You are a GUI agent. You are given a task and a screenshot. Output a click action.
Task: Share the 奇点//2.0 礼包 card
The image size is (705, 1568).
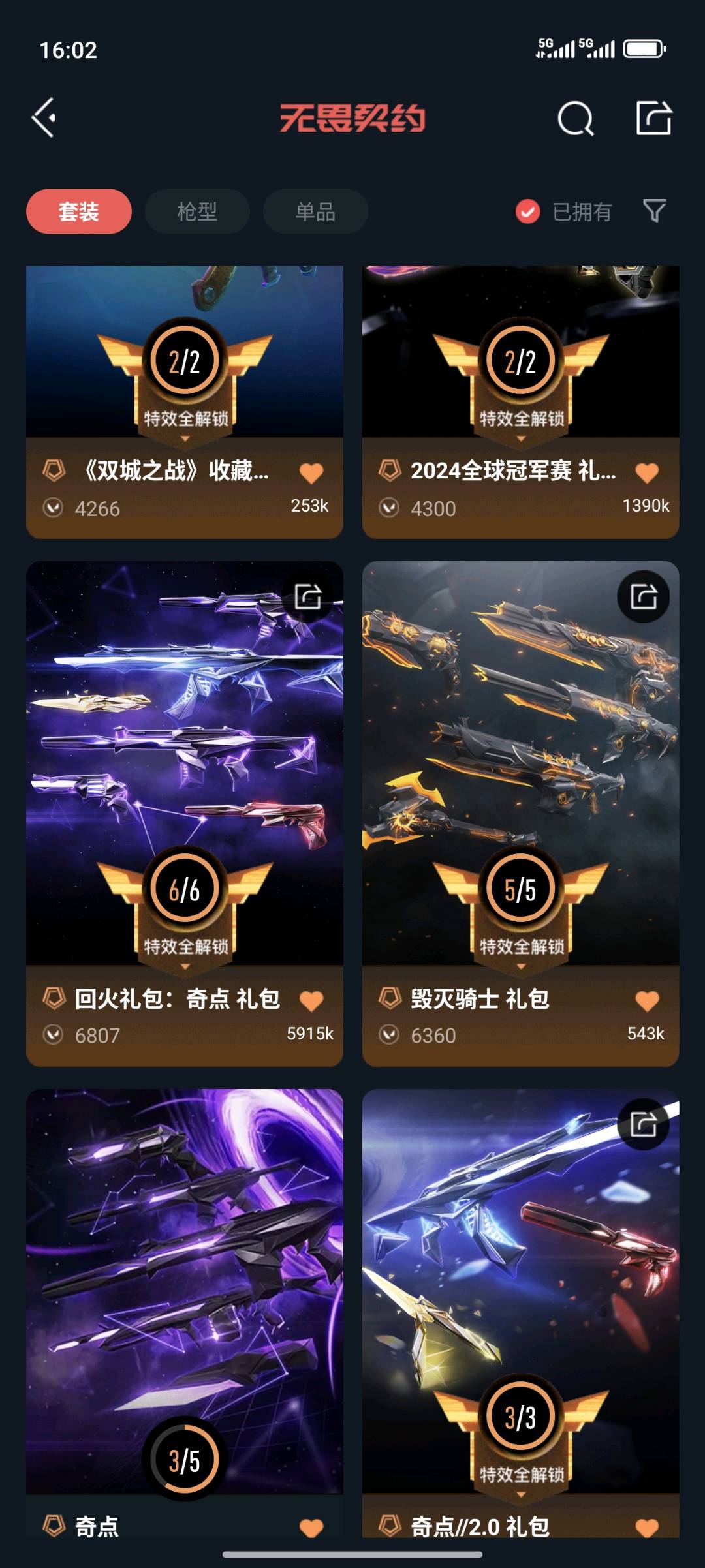pyautogui.click(x=643, y=1124)
